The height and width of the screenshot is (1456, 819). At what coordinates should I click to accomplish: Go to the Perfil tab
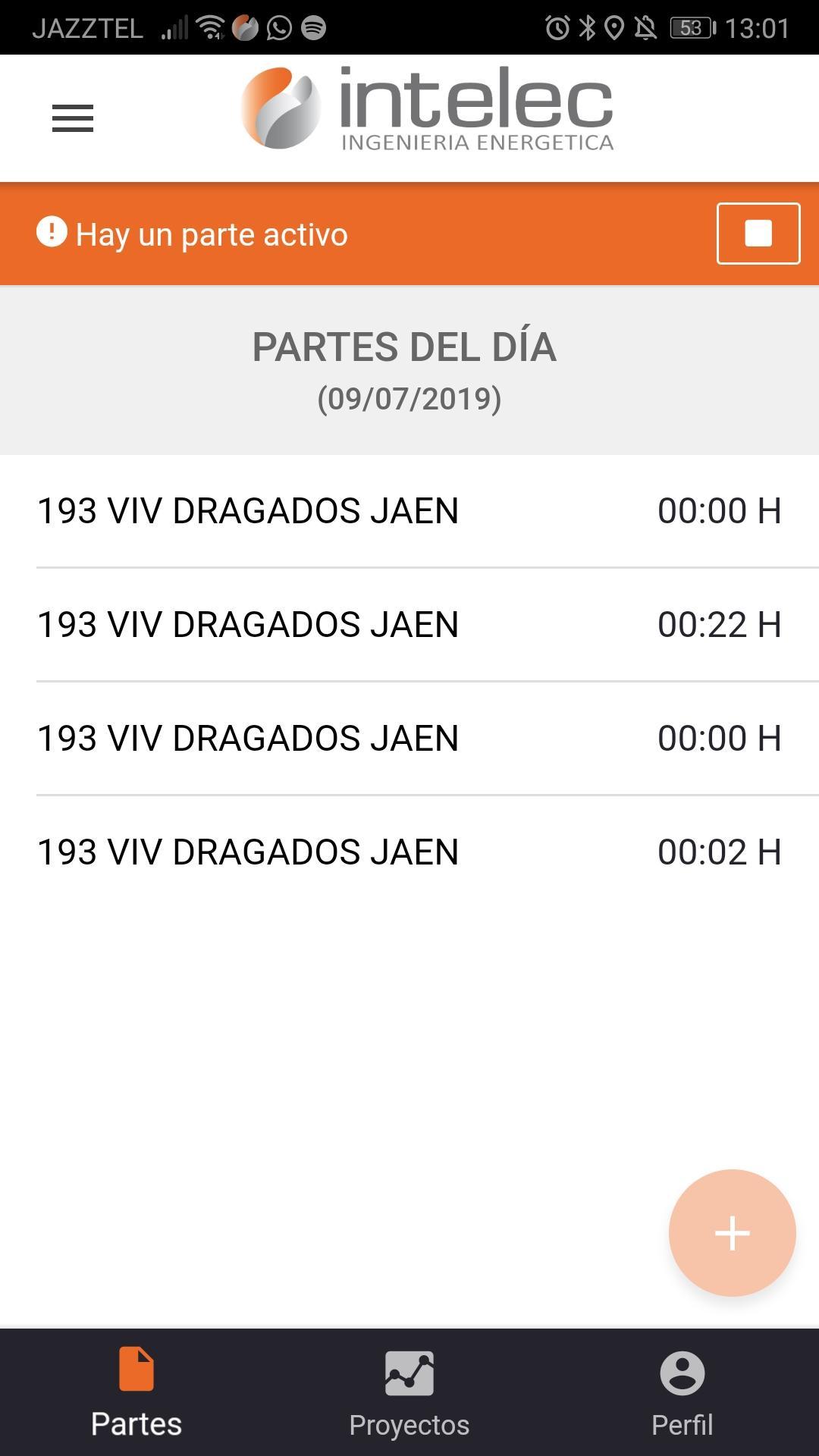tap(682, 1392)
